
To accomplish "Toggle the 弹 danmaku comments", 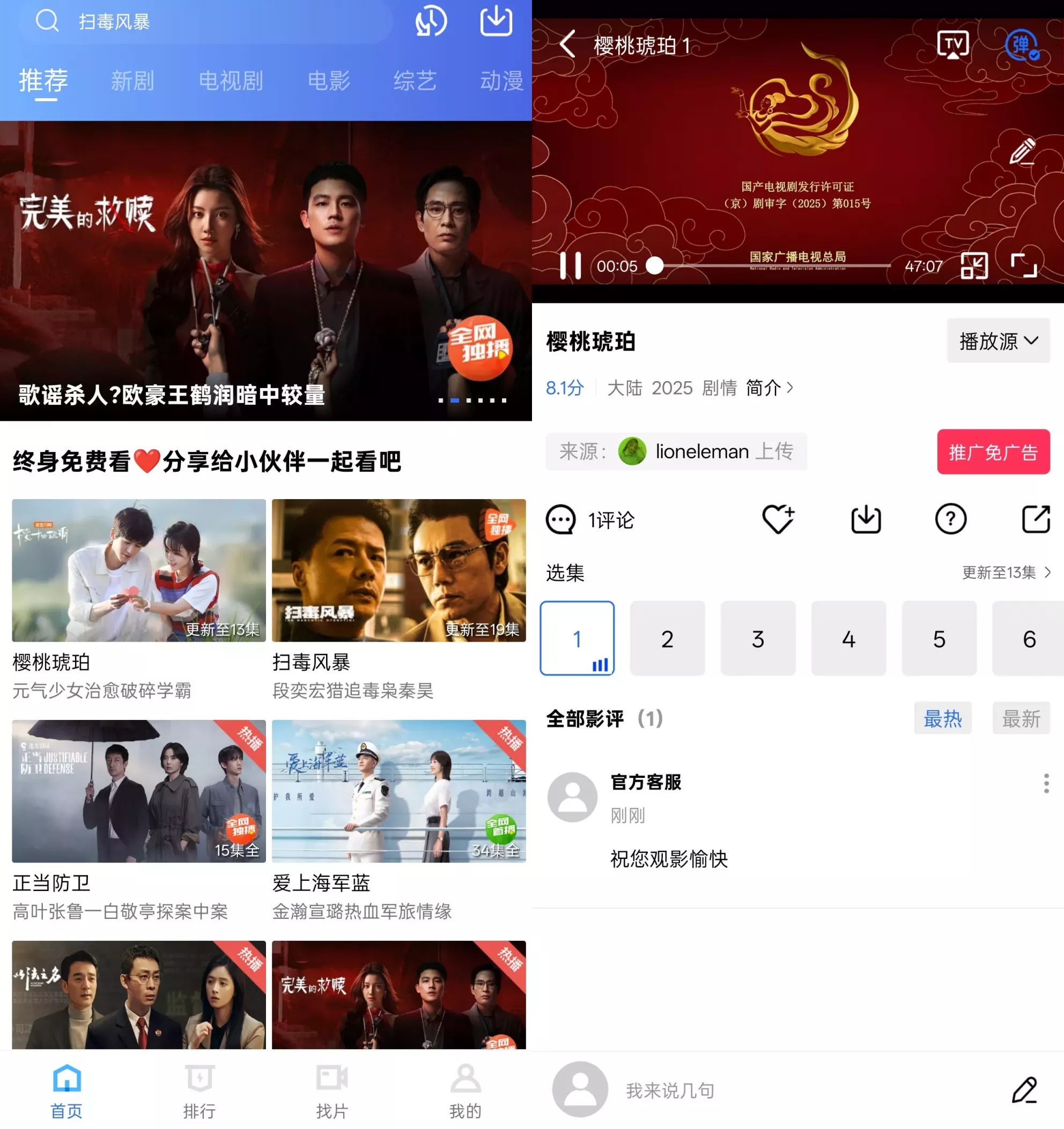I will pos(1022,44).
